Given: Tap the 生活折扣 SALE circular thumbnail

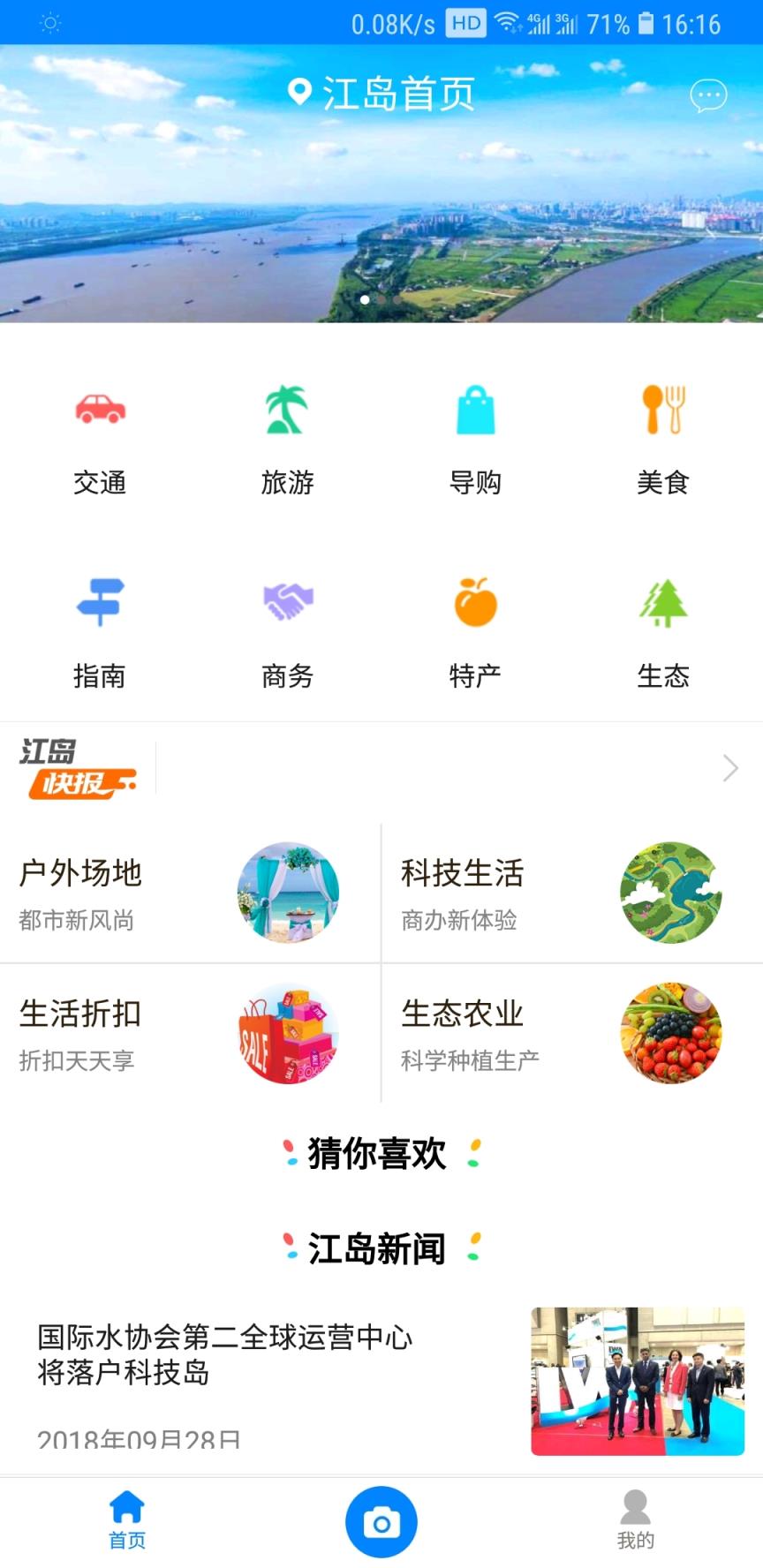Looking at the screenshot, I should 287,1033.
